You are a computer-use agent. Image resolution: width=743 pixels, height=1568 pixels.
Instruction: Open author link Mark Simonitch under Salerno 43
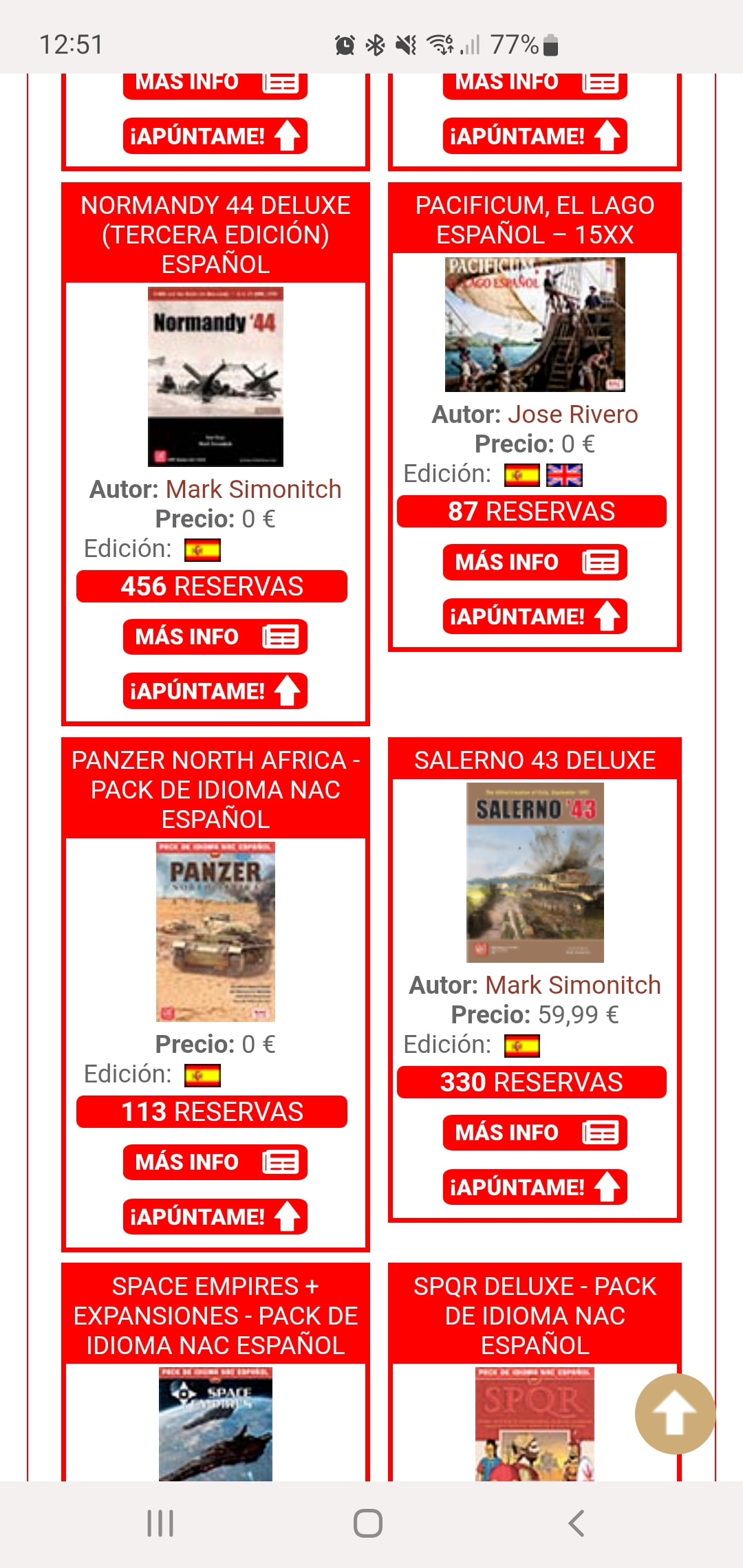[x=572, y=985]
